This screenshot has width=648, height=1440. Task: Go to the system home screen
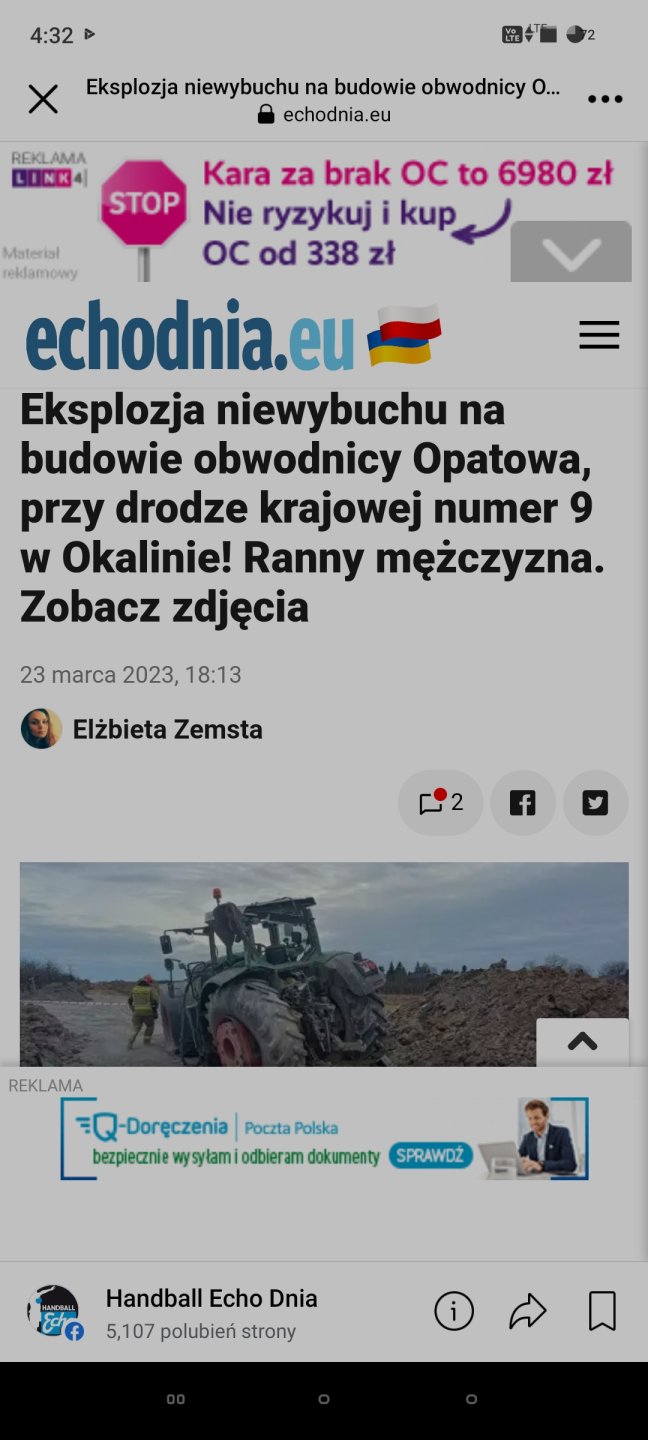323,1399
